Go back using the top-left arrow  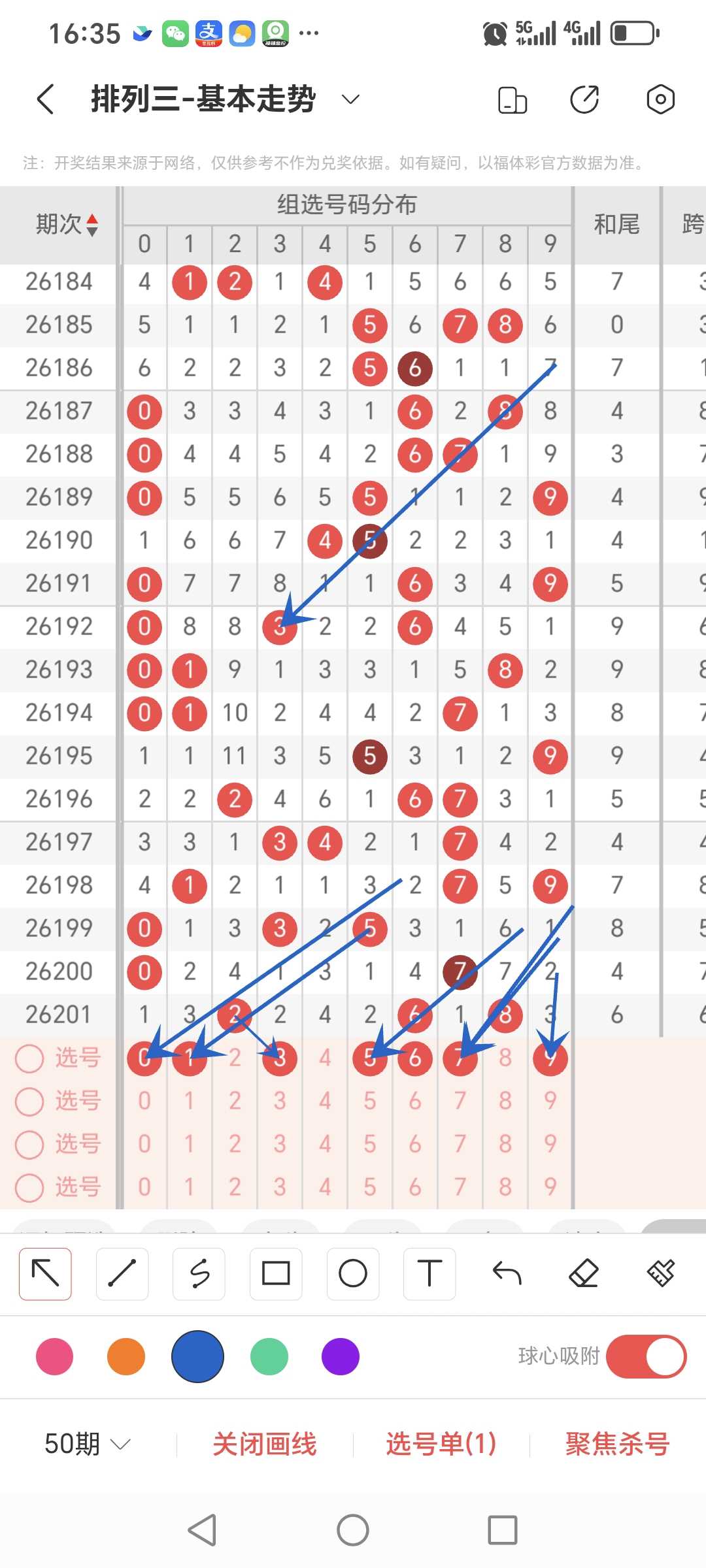pyautogui.click(x=45, y=99)
